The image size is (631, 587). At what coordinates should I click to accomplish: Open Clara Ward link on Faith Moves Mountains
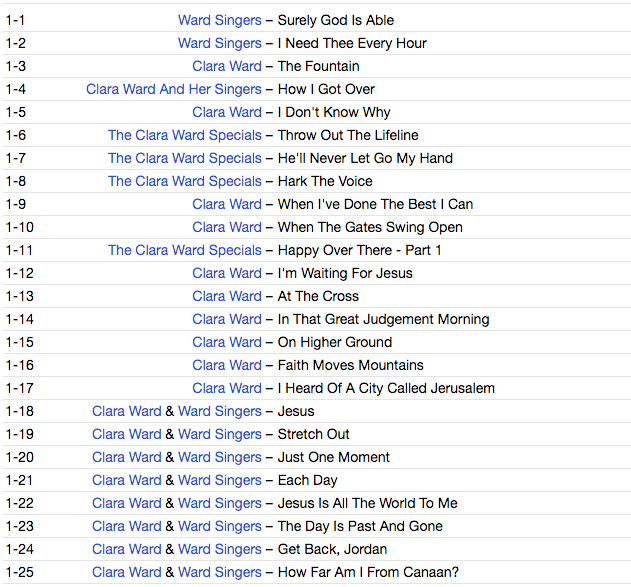tap(227, 365)
